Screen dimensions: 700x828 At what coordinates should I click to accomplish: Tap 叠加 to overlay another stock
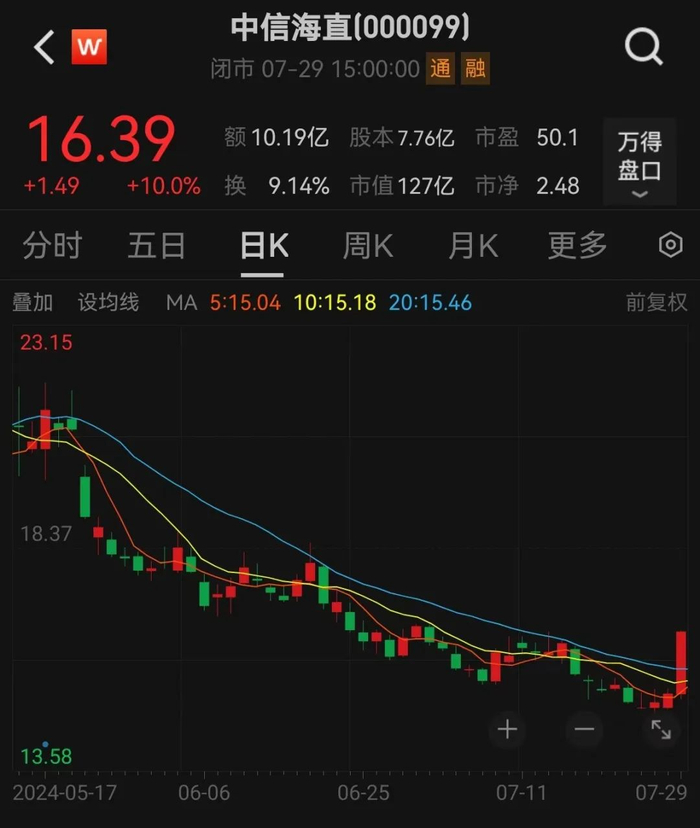(x=32, y=302)
